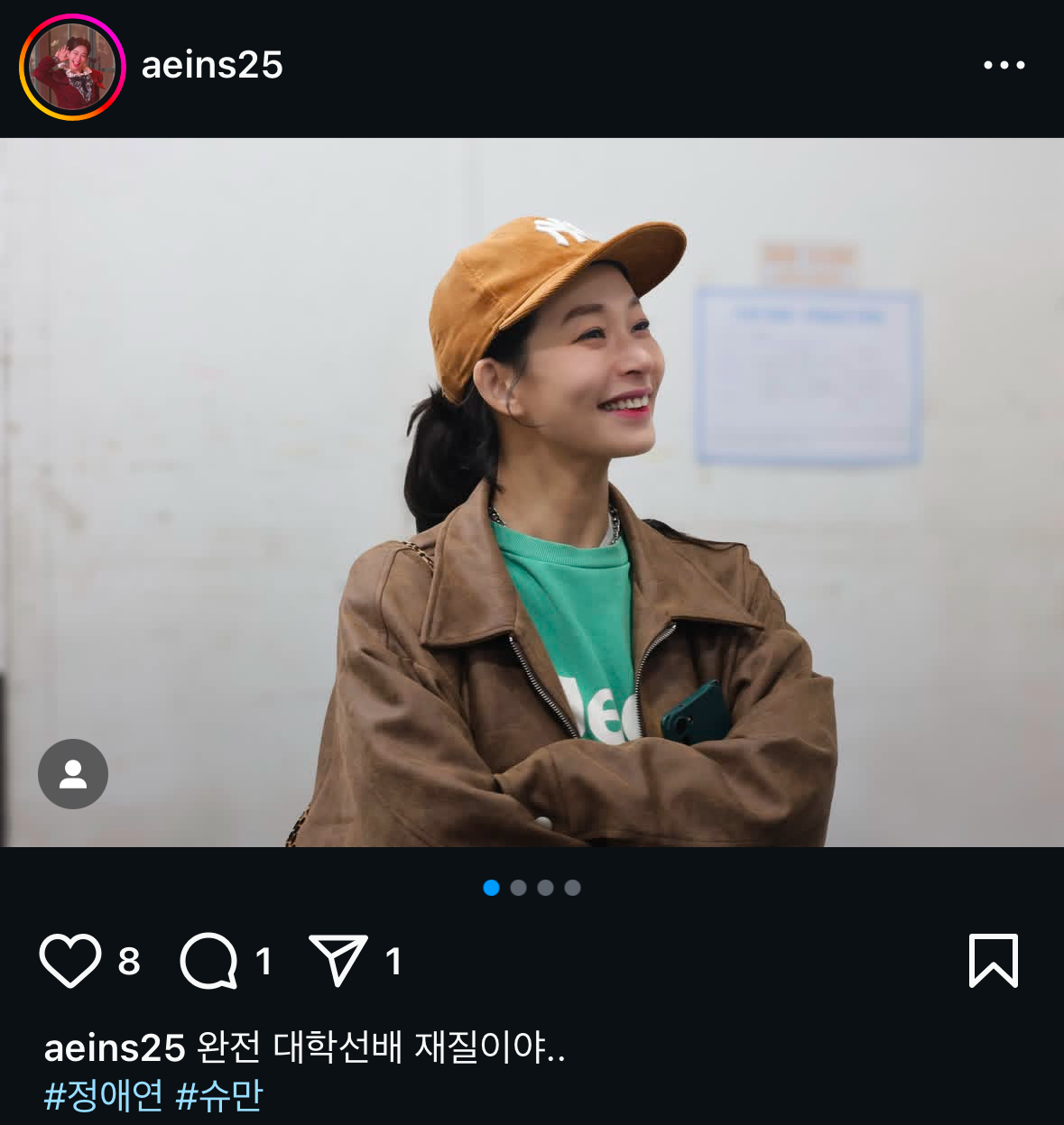The image size is (1064, 1125).
Task: Open the post's three-dot options menu
Action: [1004, 65]
